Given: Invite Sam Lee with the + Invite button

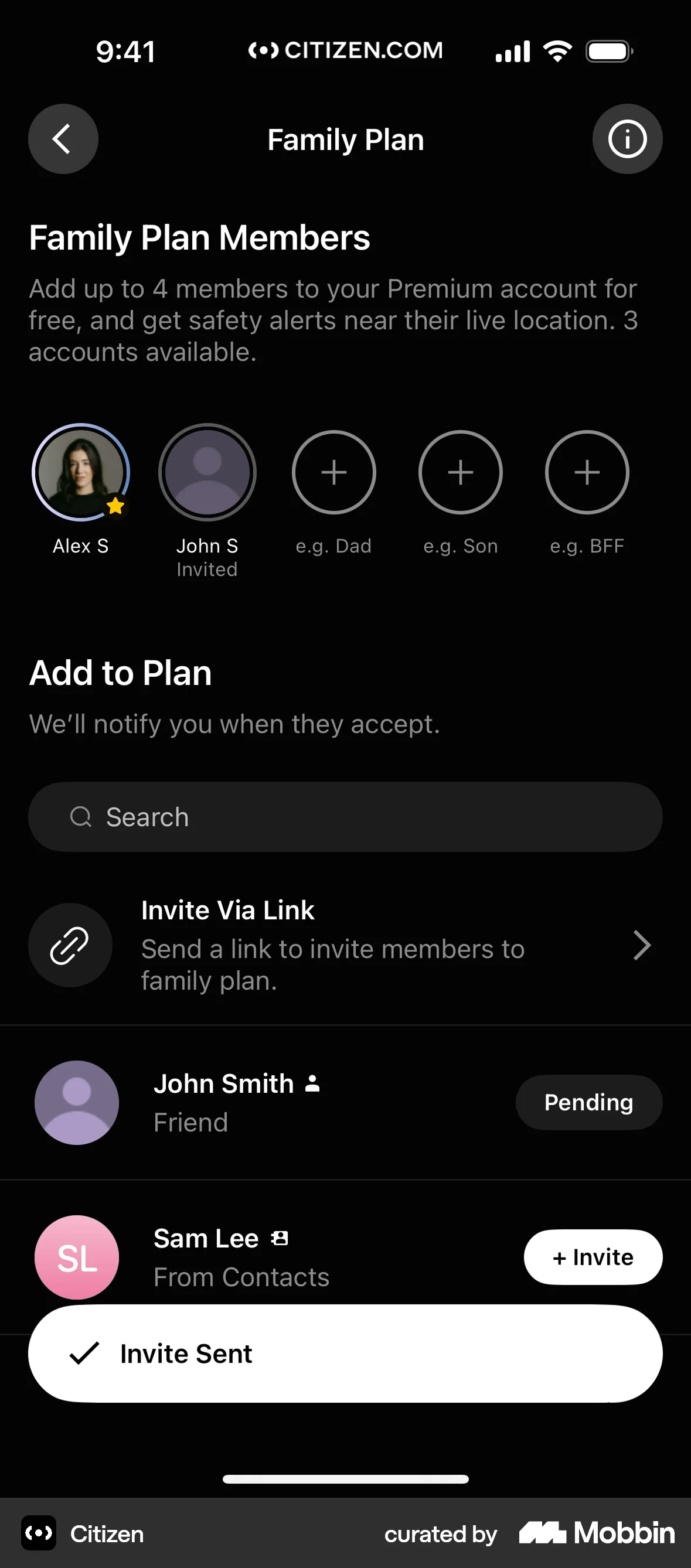Looking at the screenshot, I should pyautogui.click(x=593, y=1257).
